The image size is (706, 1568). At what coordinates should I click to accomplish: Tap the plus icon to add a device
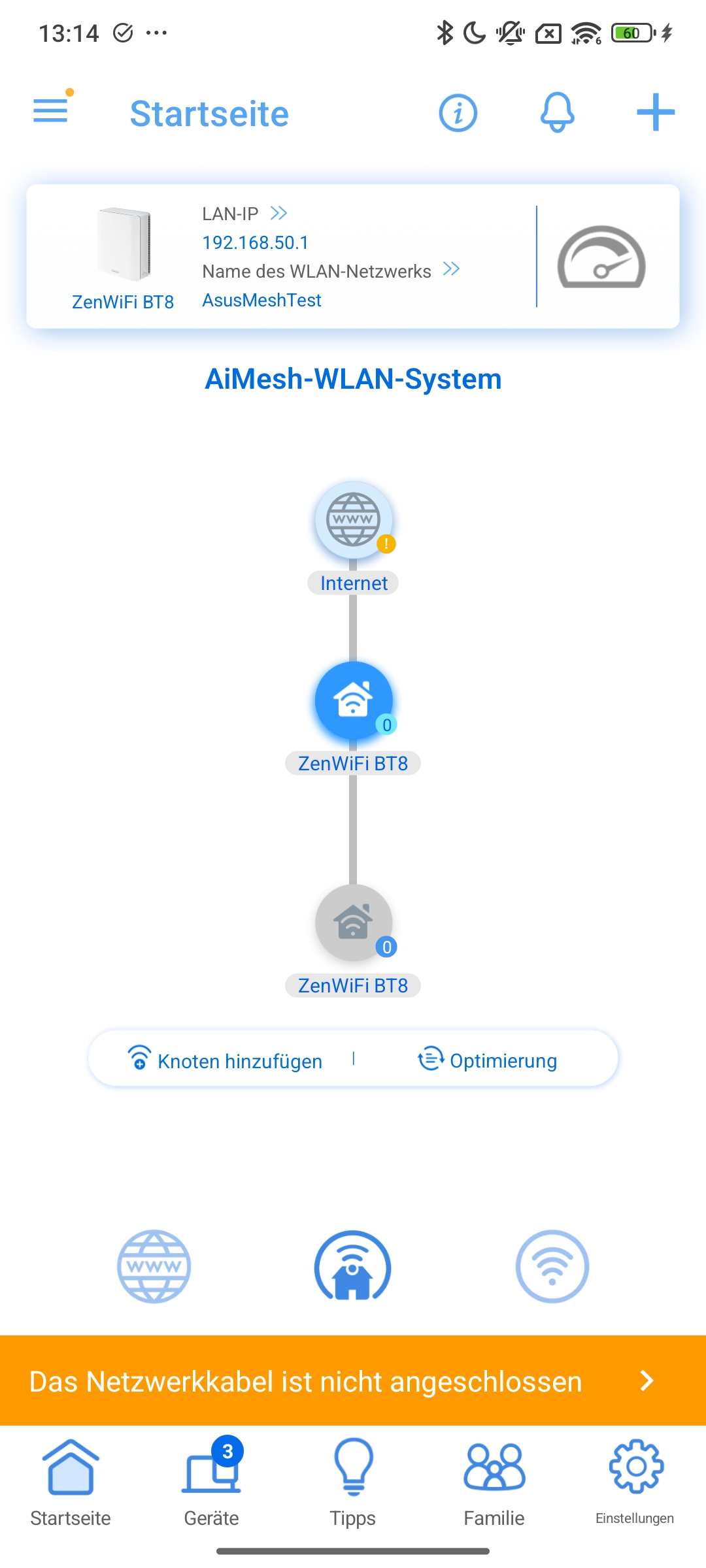coord(655,113)
